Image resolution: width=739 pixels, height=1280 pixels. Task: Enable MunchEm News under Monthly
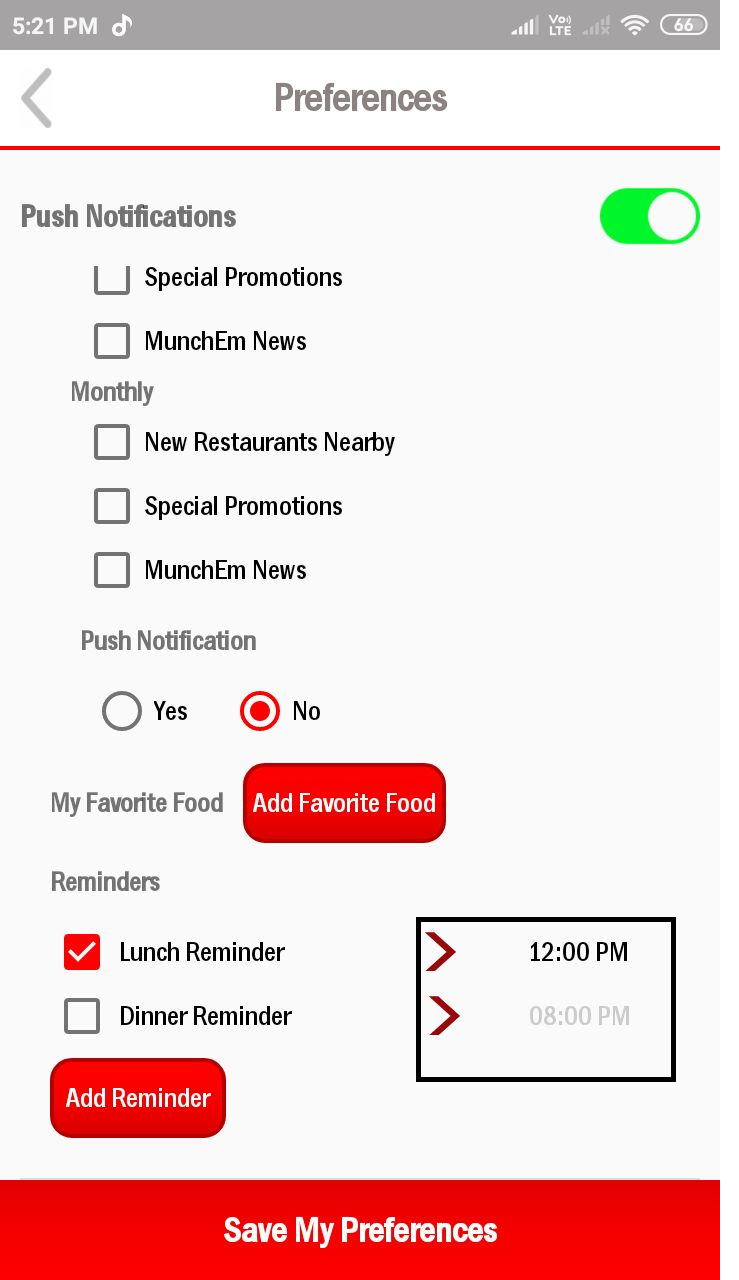112,570
